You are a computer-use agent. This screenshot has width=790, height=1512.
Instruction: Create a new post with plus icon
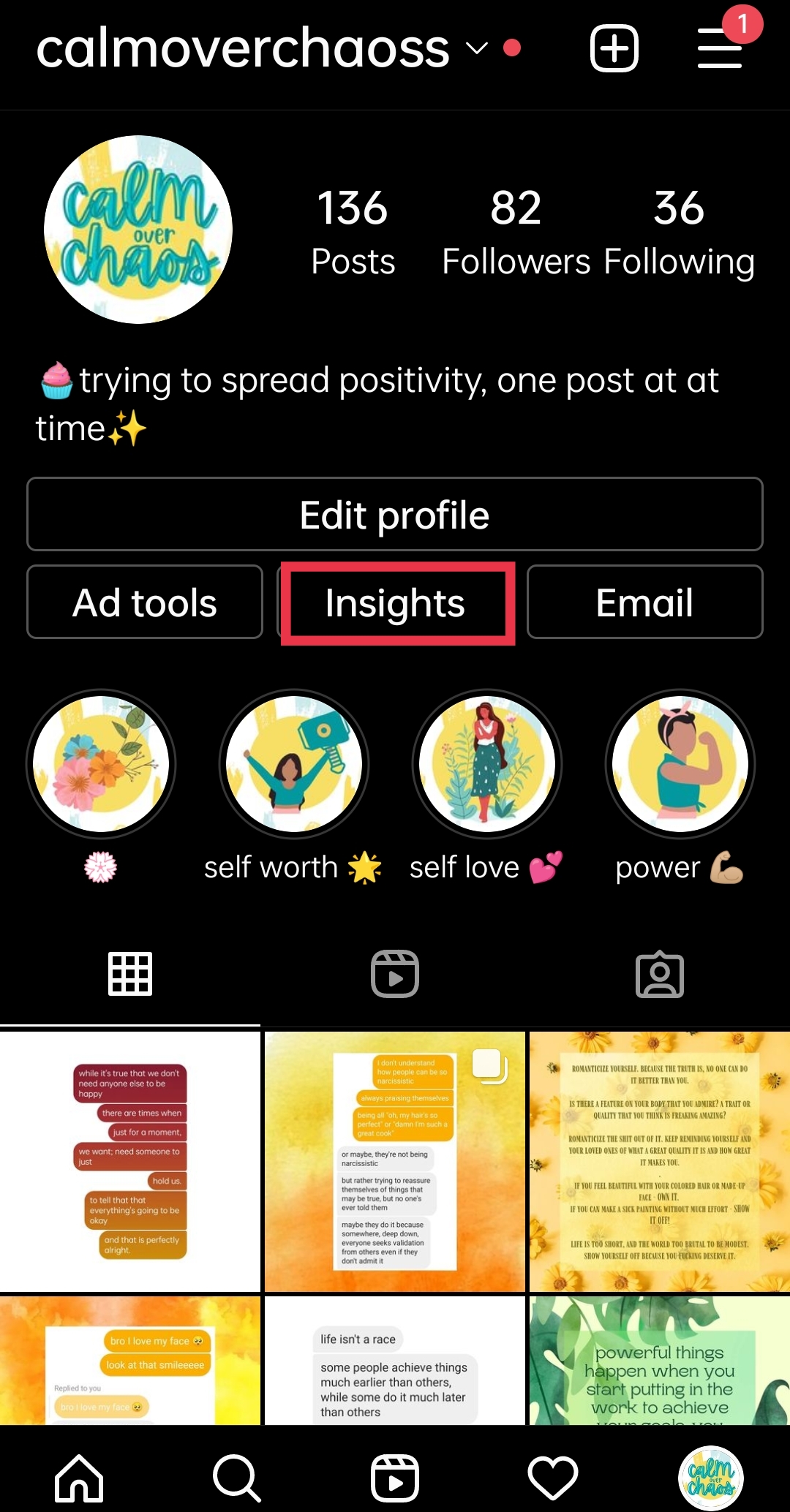click(614, 49)
